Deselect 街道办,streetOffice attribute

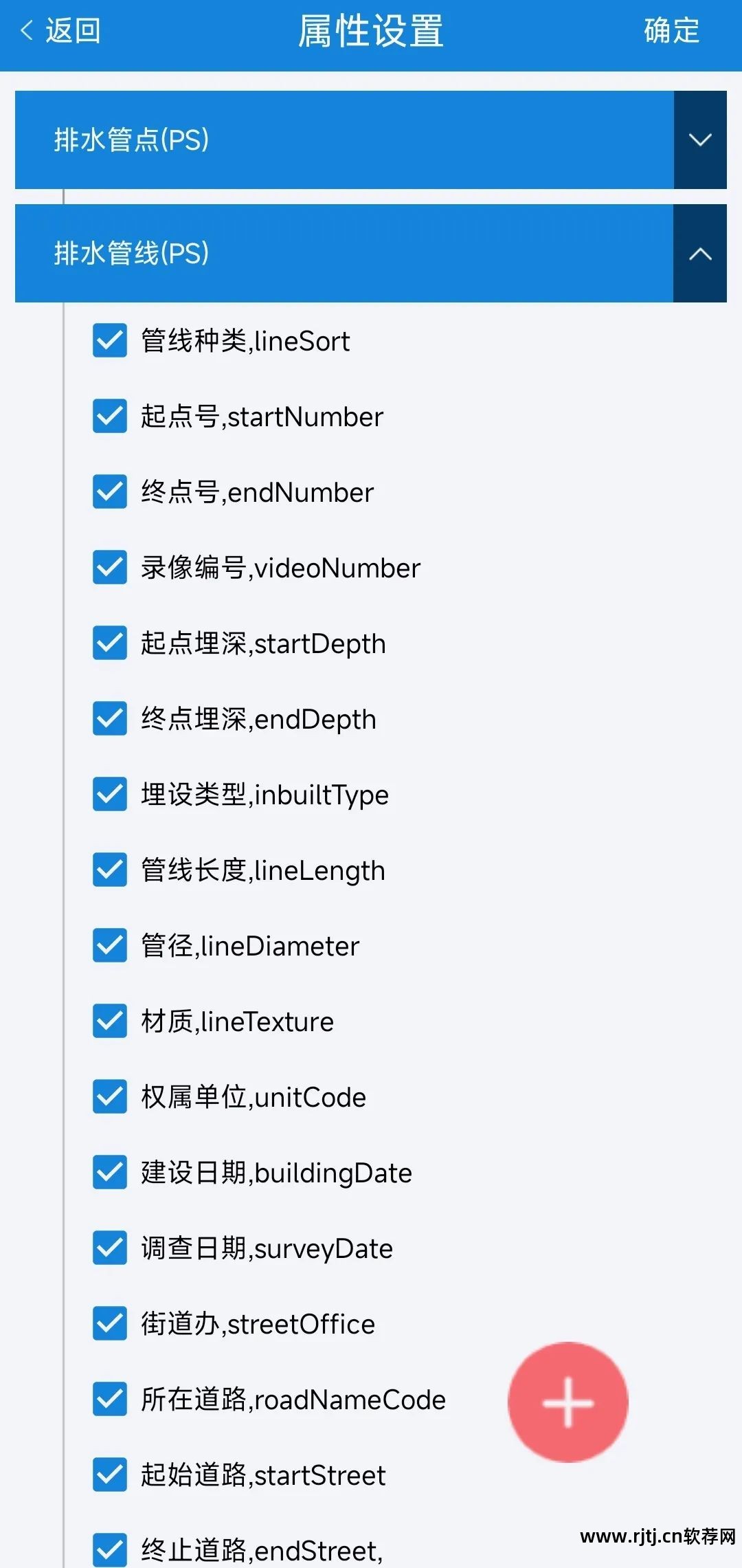[x=110, y=1324]
